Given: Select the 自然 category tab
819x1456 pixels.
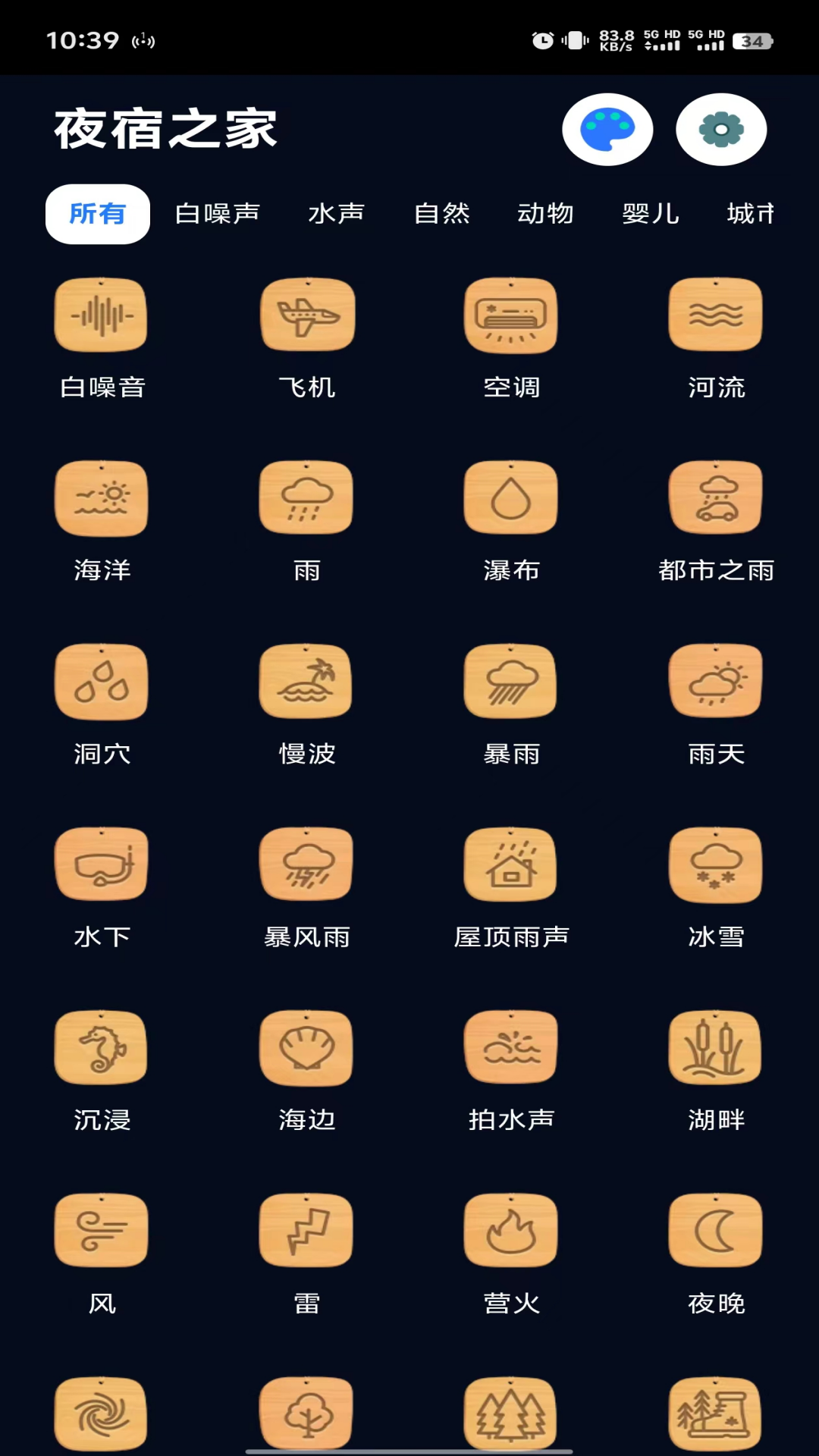Looking at the screenshot, I should pos(442,214).
